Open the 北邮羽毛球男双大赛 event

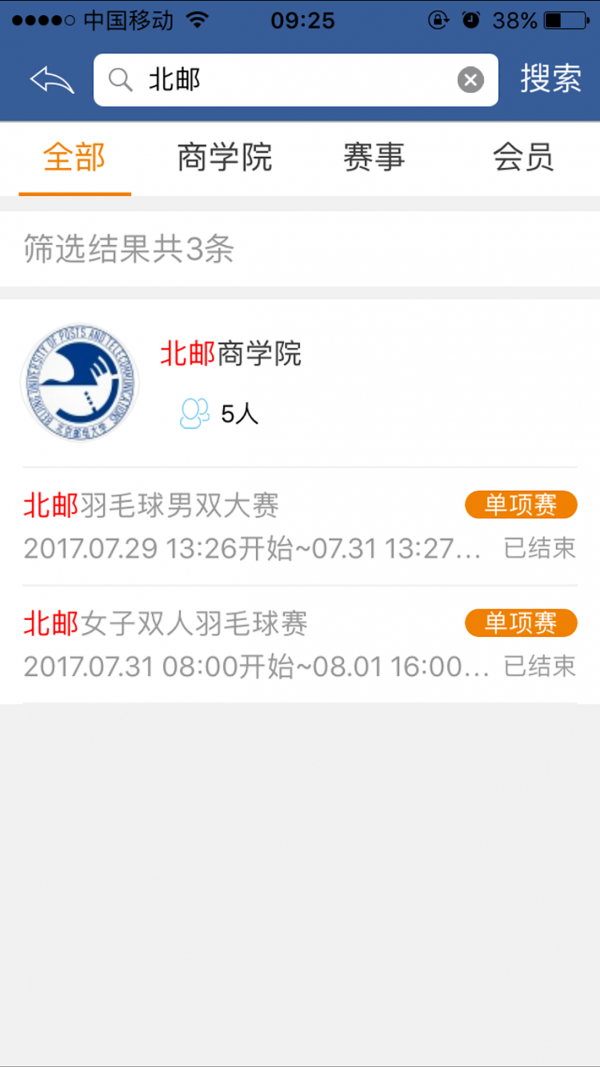pos(300,526)
